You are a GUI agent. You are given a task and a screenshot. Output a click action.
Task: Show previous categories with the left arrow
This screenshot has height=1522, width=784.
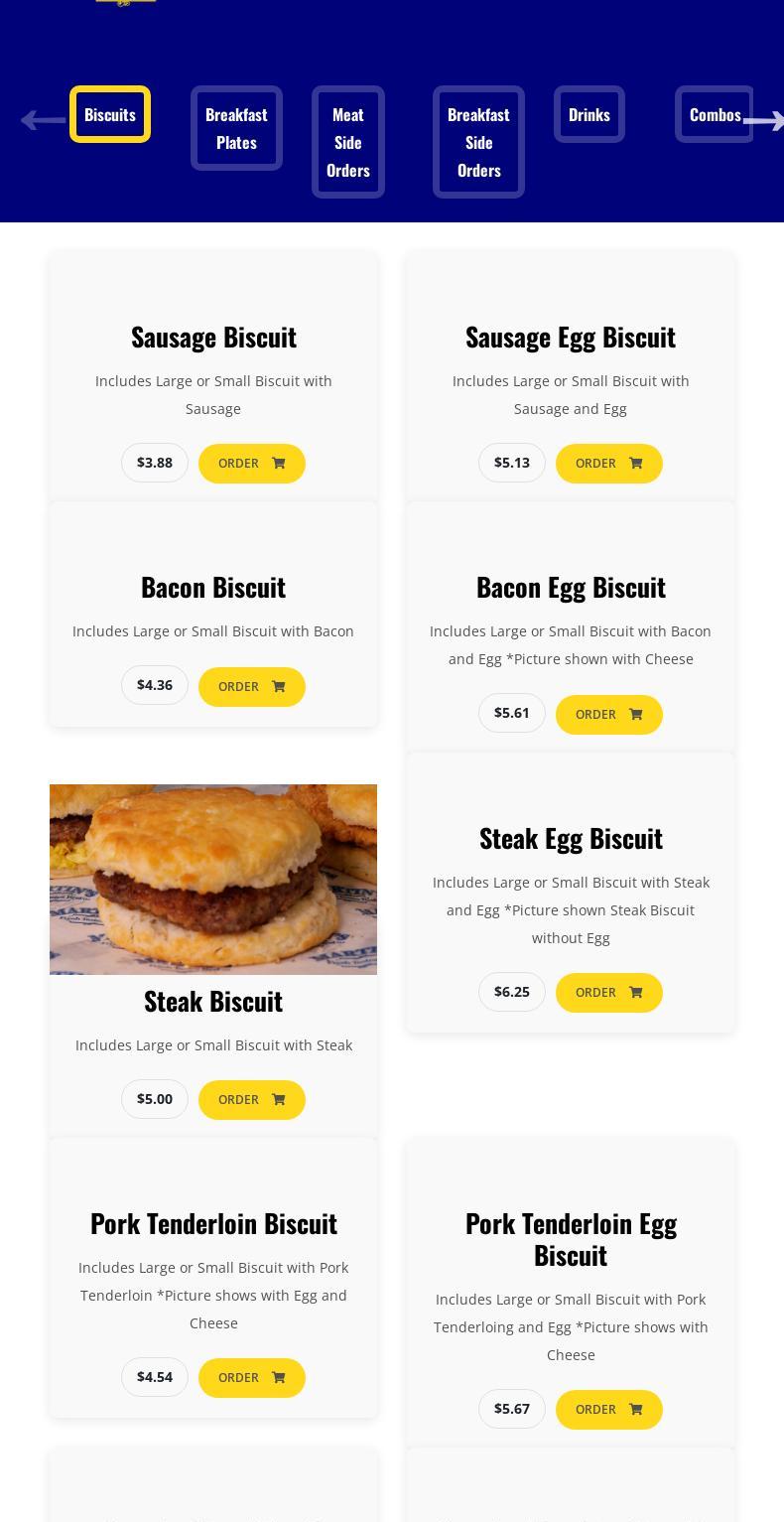(x=43, y=120)
